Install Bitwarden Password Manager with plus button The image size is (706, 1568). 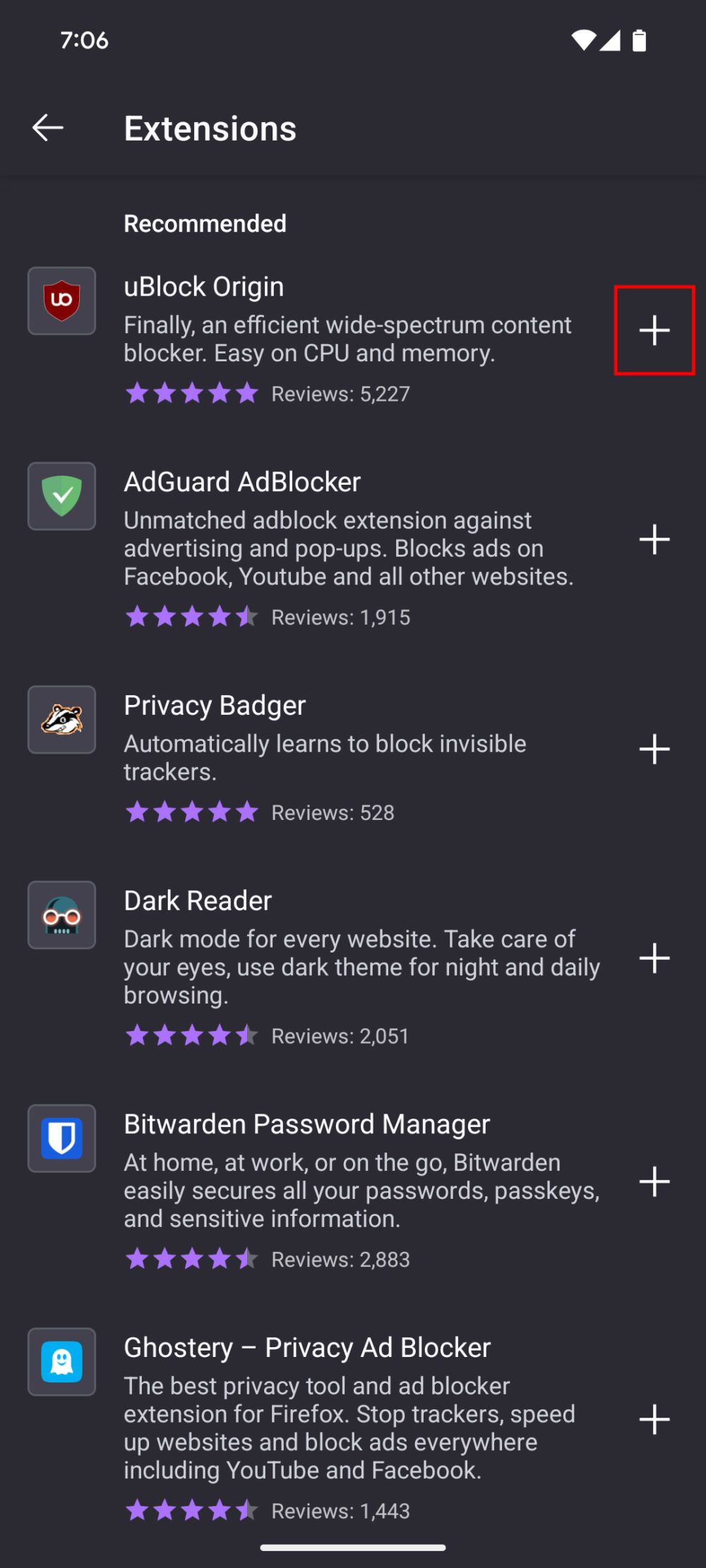pos(654,1181)
